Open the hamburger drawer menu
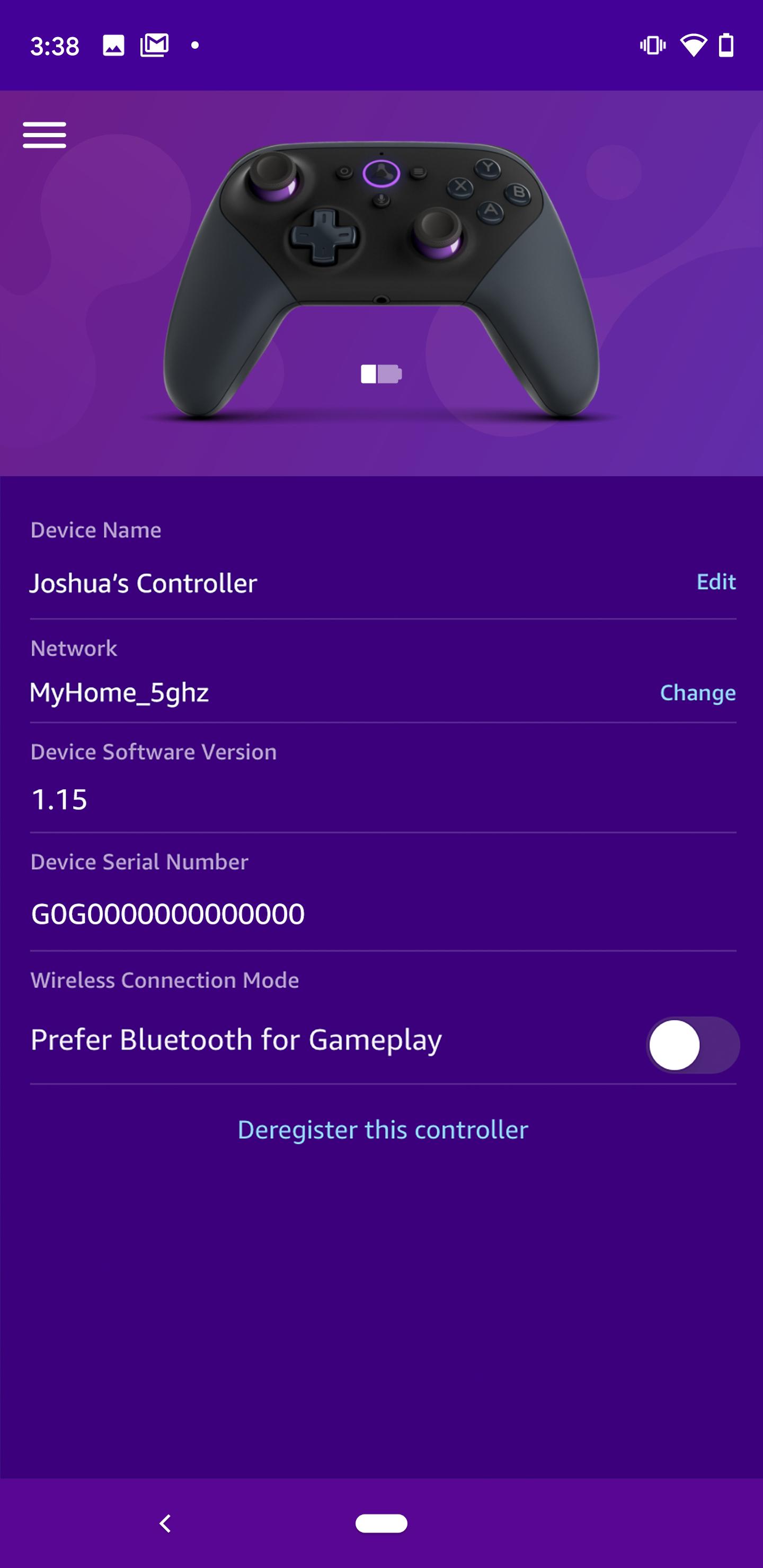The height and width of the screenshot is (1568, 763). [x=45, y=135]
